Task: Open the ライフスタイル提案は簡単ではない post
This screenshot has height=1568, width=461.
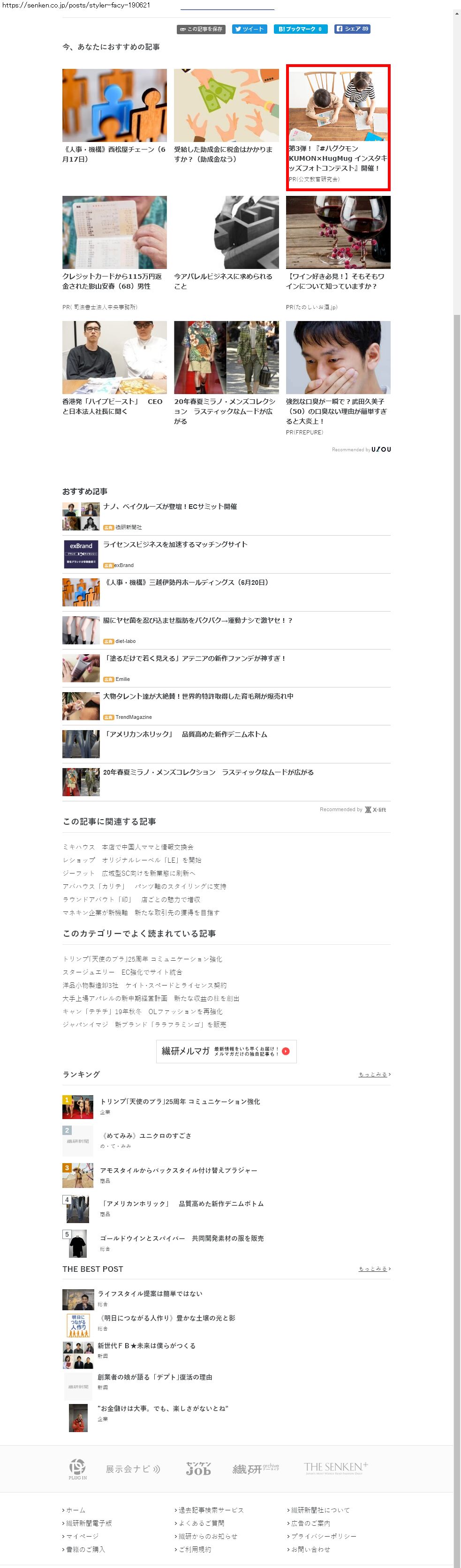Action: click(x=150, y=1293)
